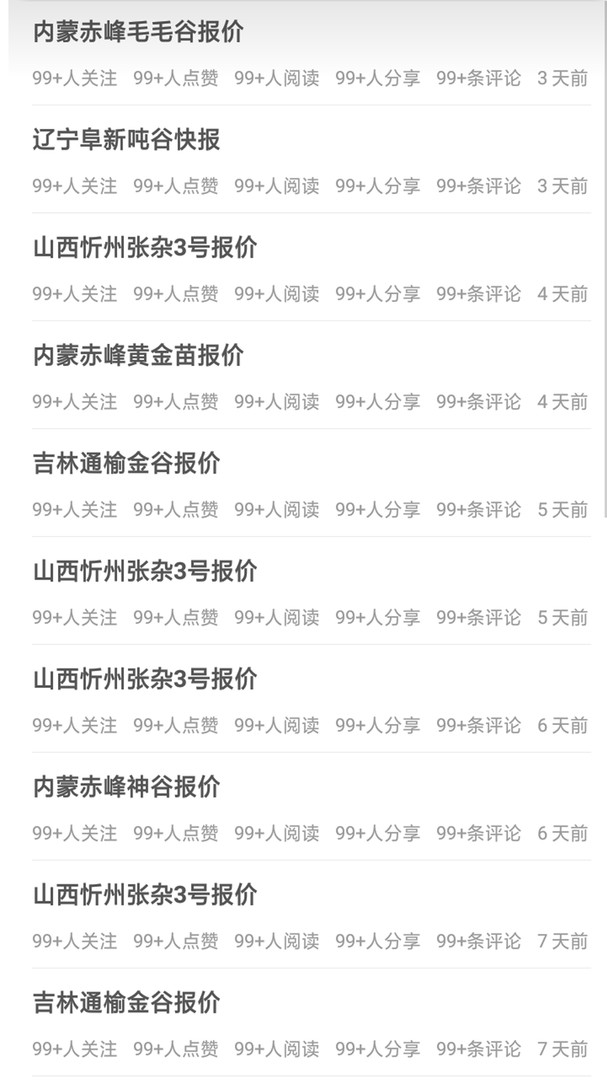Open 山西忻州张杂3号报价 posted 4天前

point(145,248)
